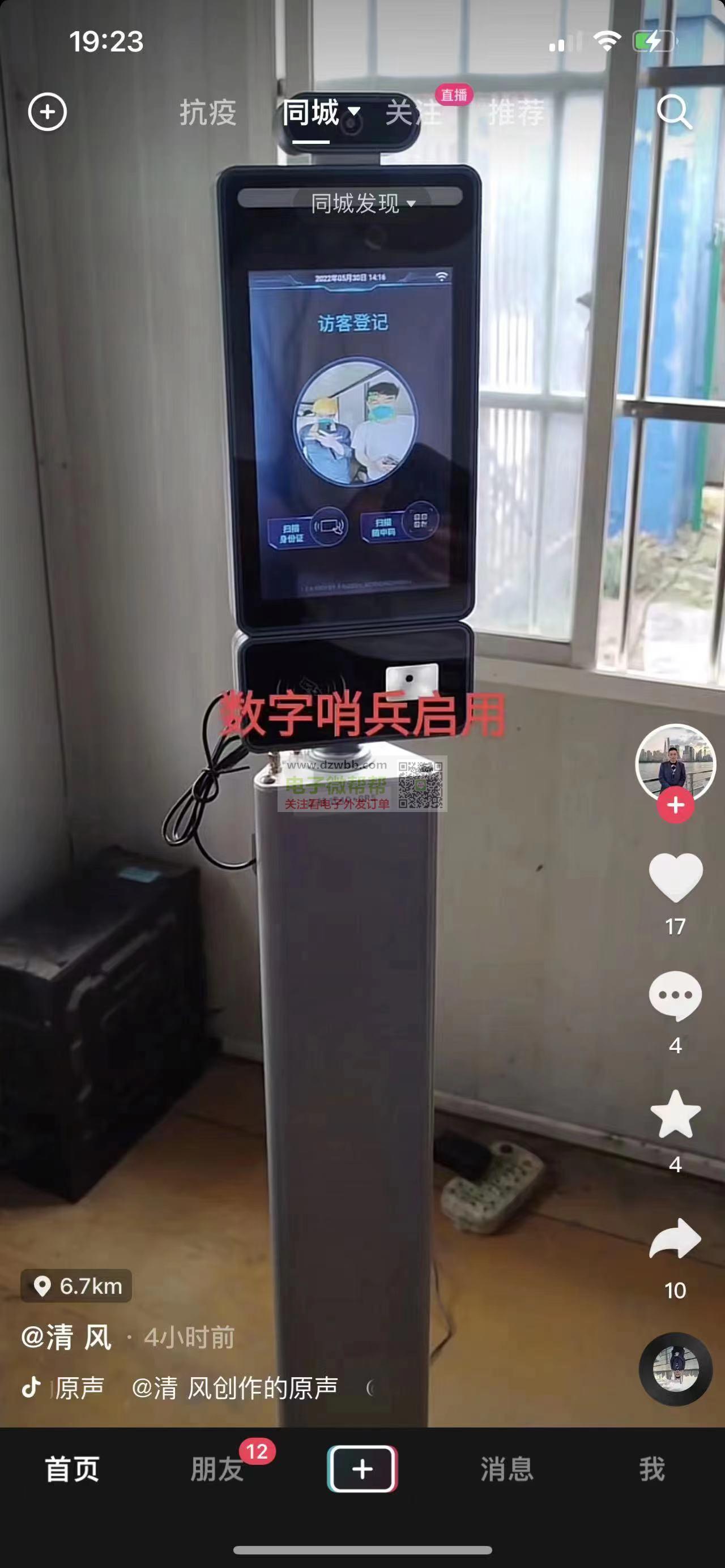The image size is (725, 1568).
Task: Open the search magnifier
Action: coord(674,112)
